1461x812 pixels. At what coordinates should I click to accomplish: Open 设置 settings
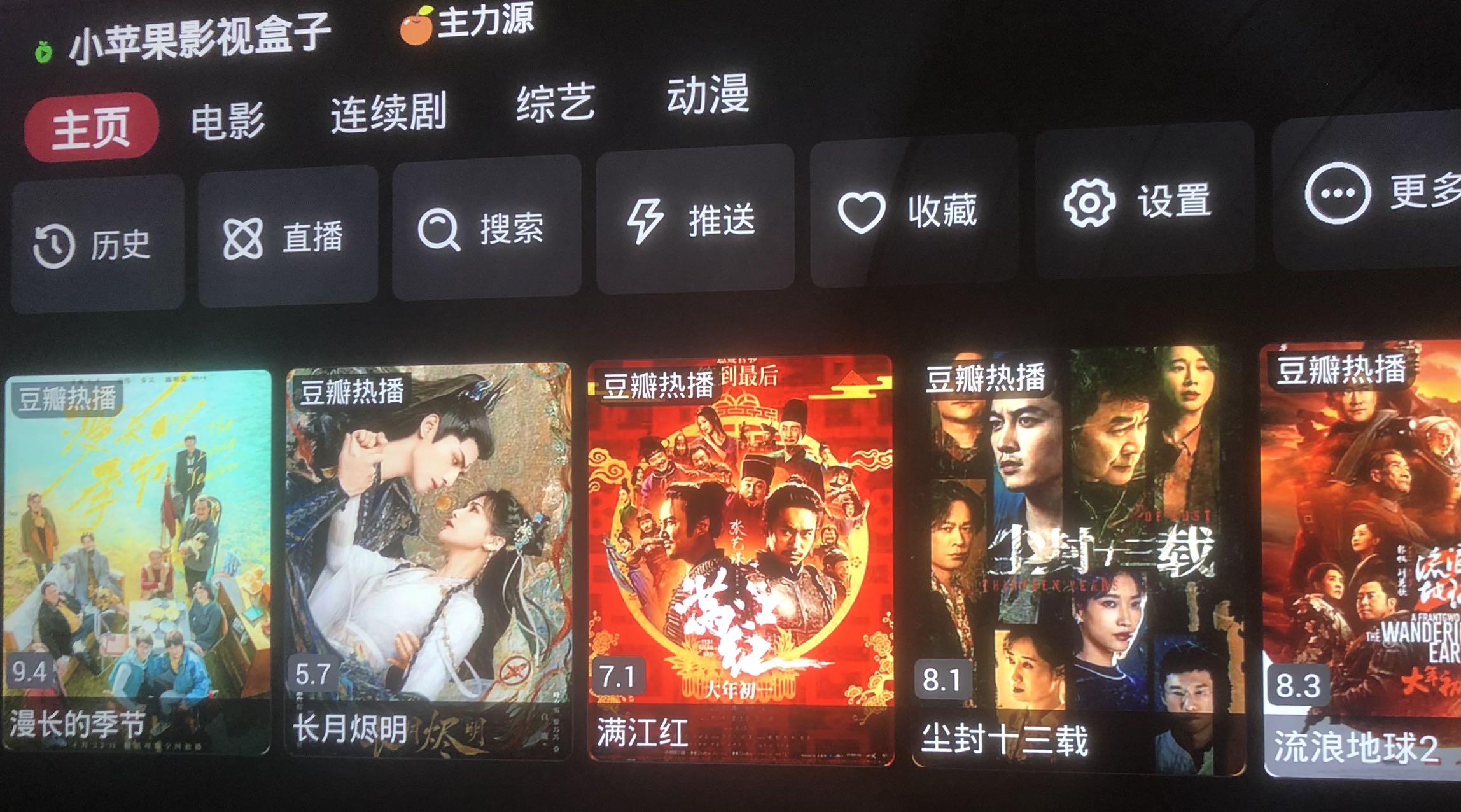coord(1143,201)
